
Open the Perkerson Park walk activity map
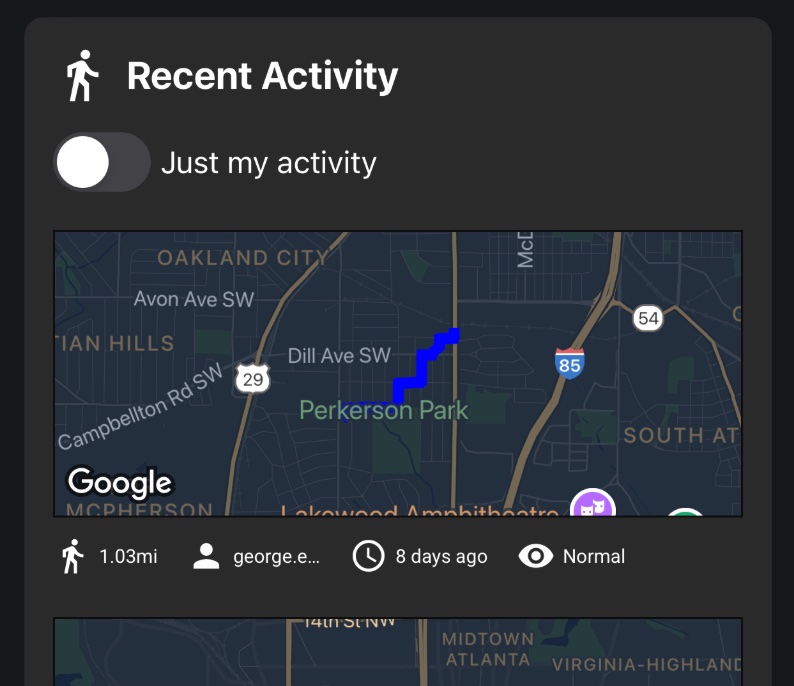(397, 374)
